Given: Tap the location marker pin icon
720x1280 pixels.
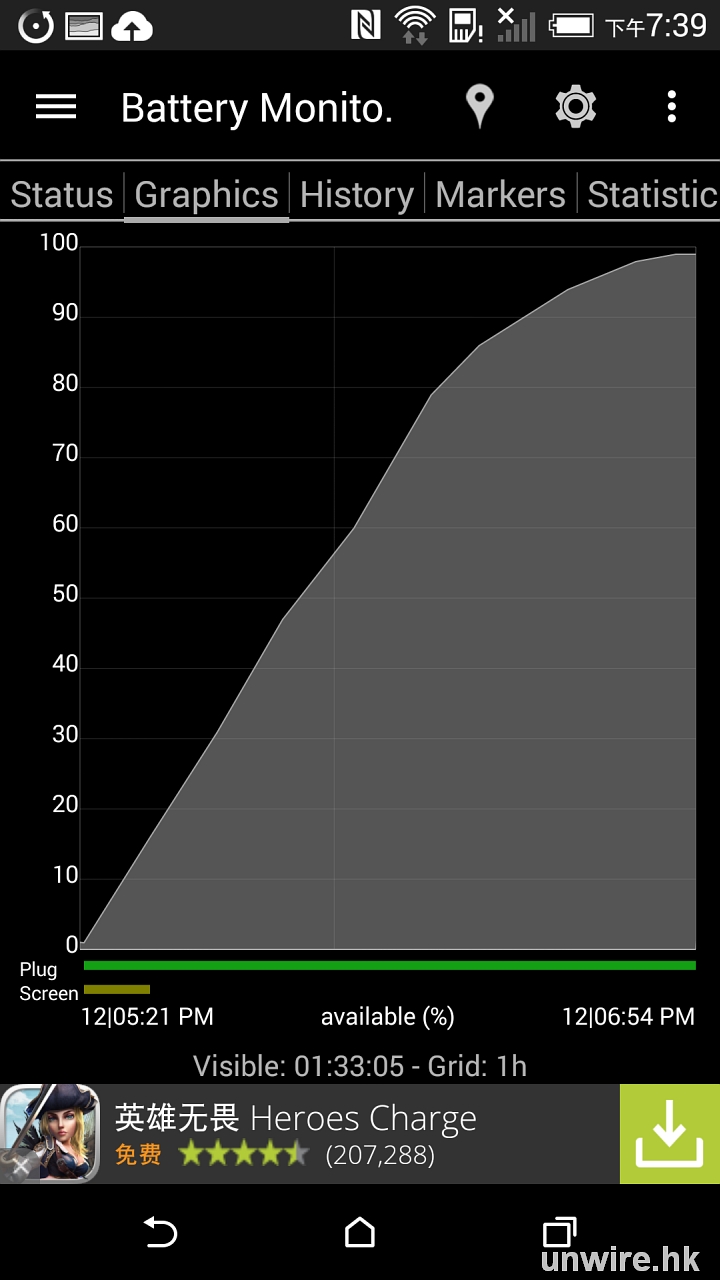Looking at the screenshot, I should pos(480,106).
